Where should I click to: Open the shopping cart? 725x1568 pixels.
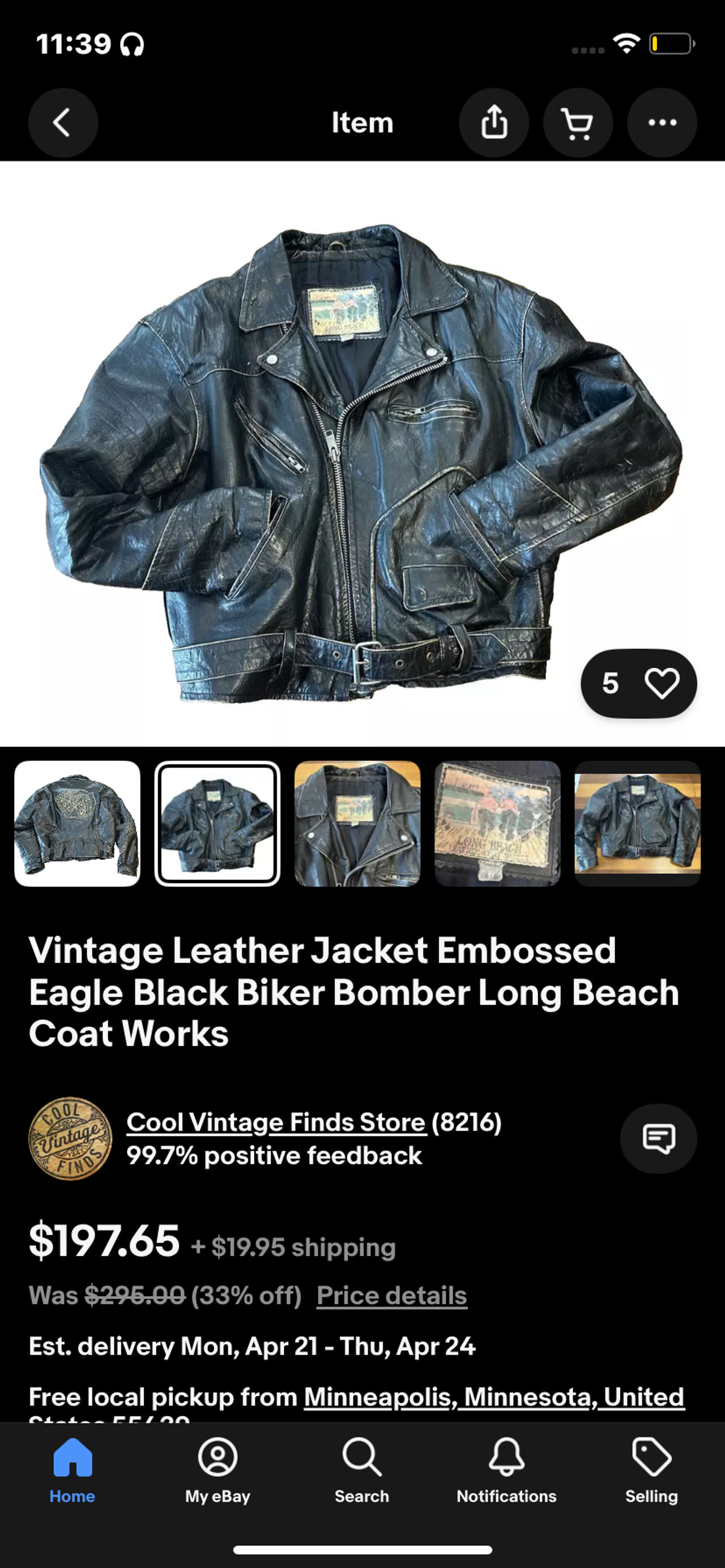click(x=578, y=122)
